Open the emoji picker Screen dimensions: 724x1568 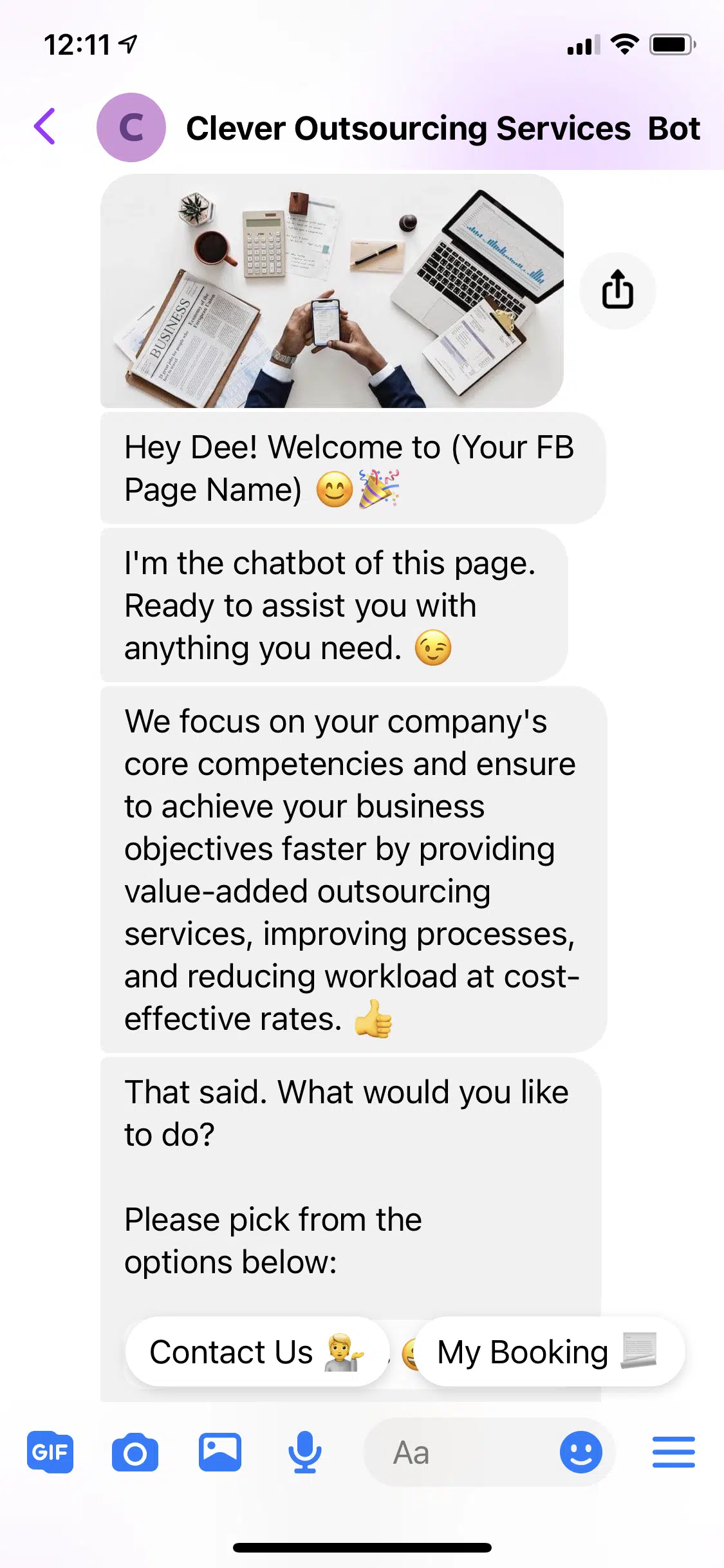(580, 1452)
